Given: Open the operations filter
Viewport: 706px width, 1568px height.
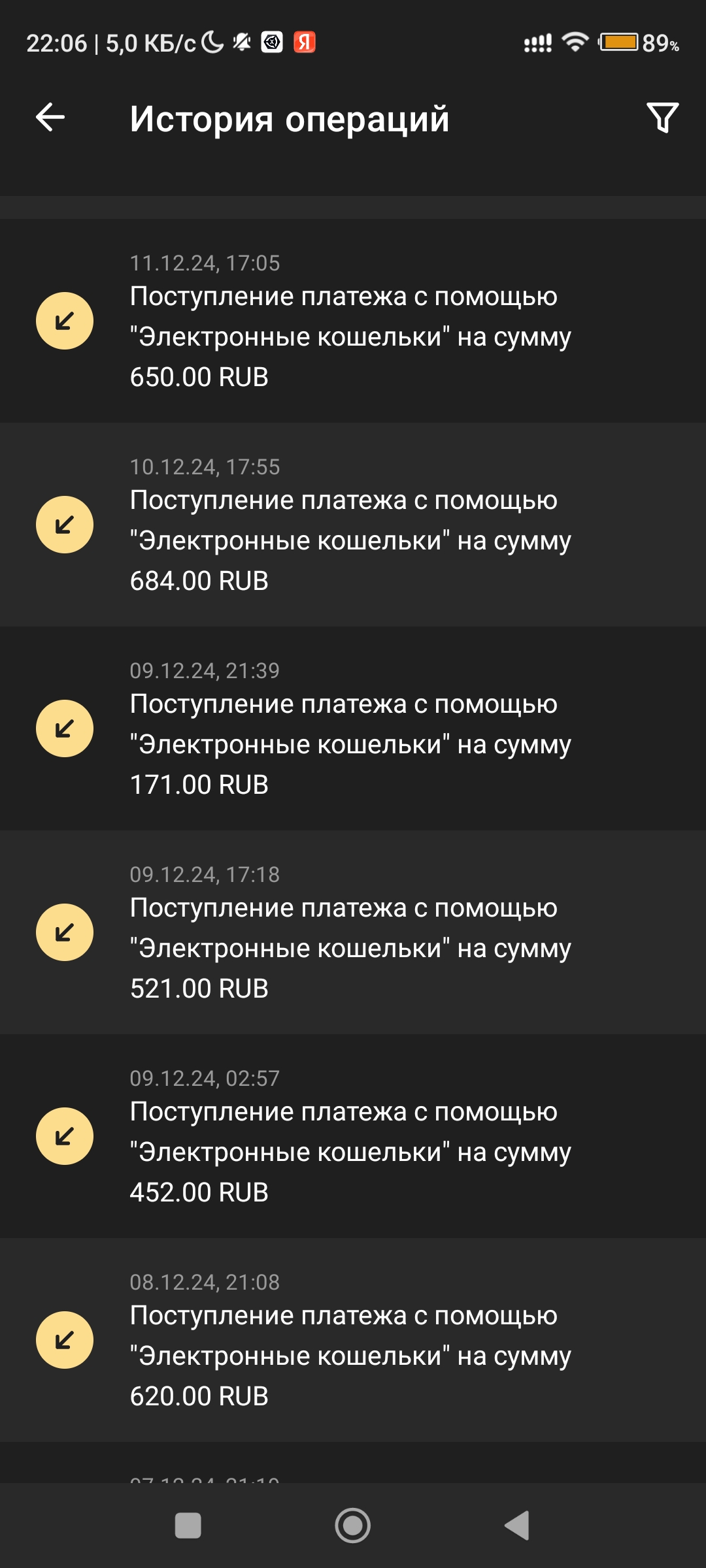Looking at the screenshot, I should 662,118.
